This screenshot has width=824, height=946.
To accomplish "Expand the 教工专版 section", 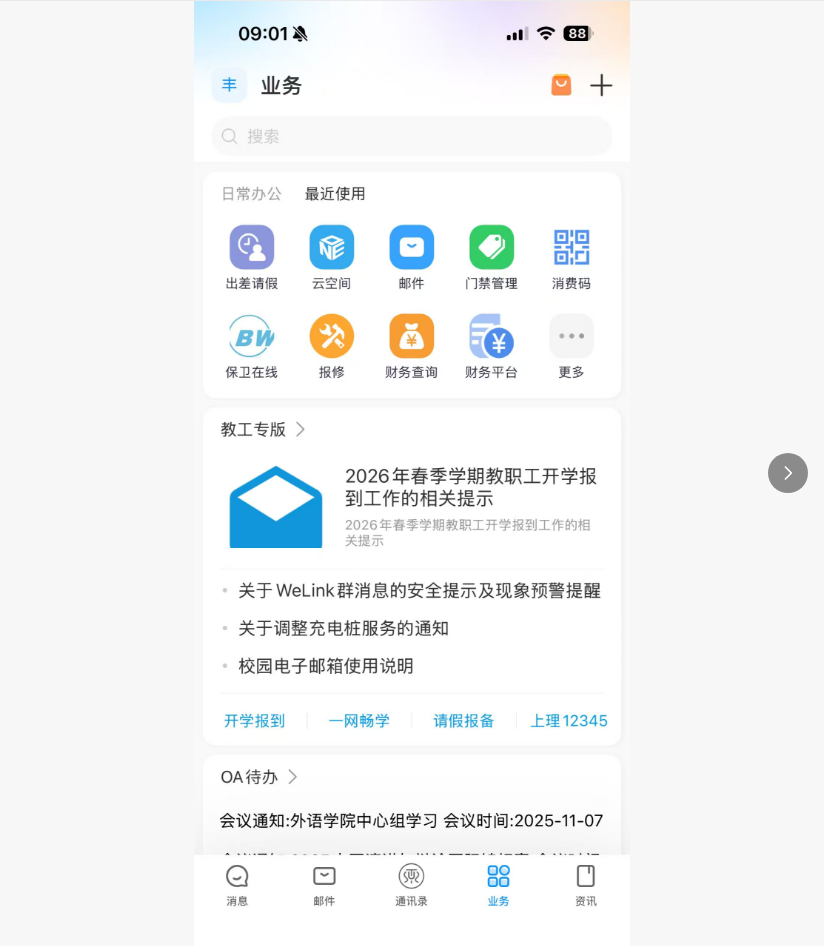I will [x=263, y=430].
